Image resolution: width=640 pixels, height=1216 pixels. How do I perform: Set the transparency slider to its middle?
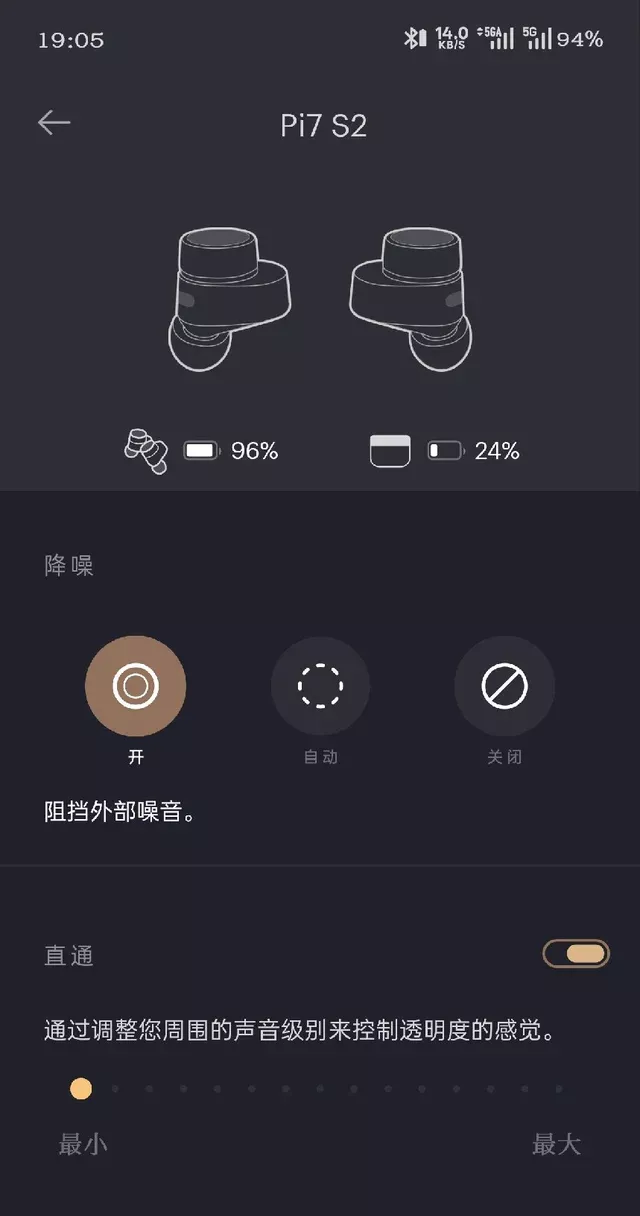coord(320,1089)
